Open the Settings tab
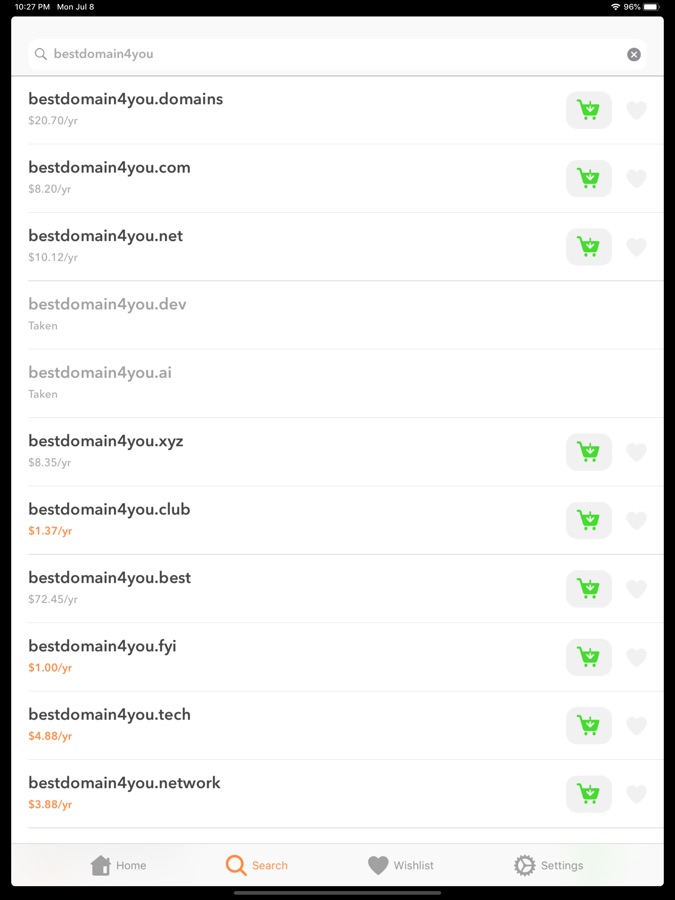The width and height of the screenshot is (675, 900). coord(548,865)
